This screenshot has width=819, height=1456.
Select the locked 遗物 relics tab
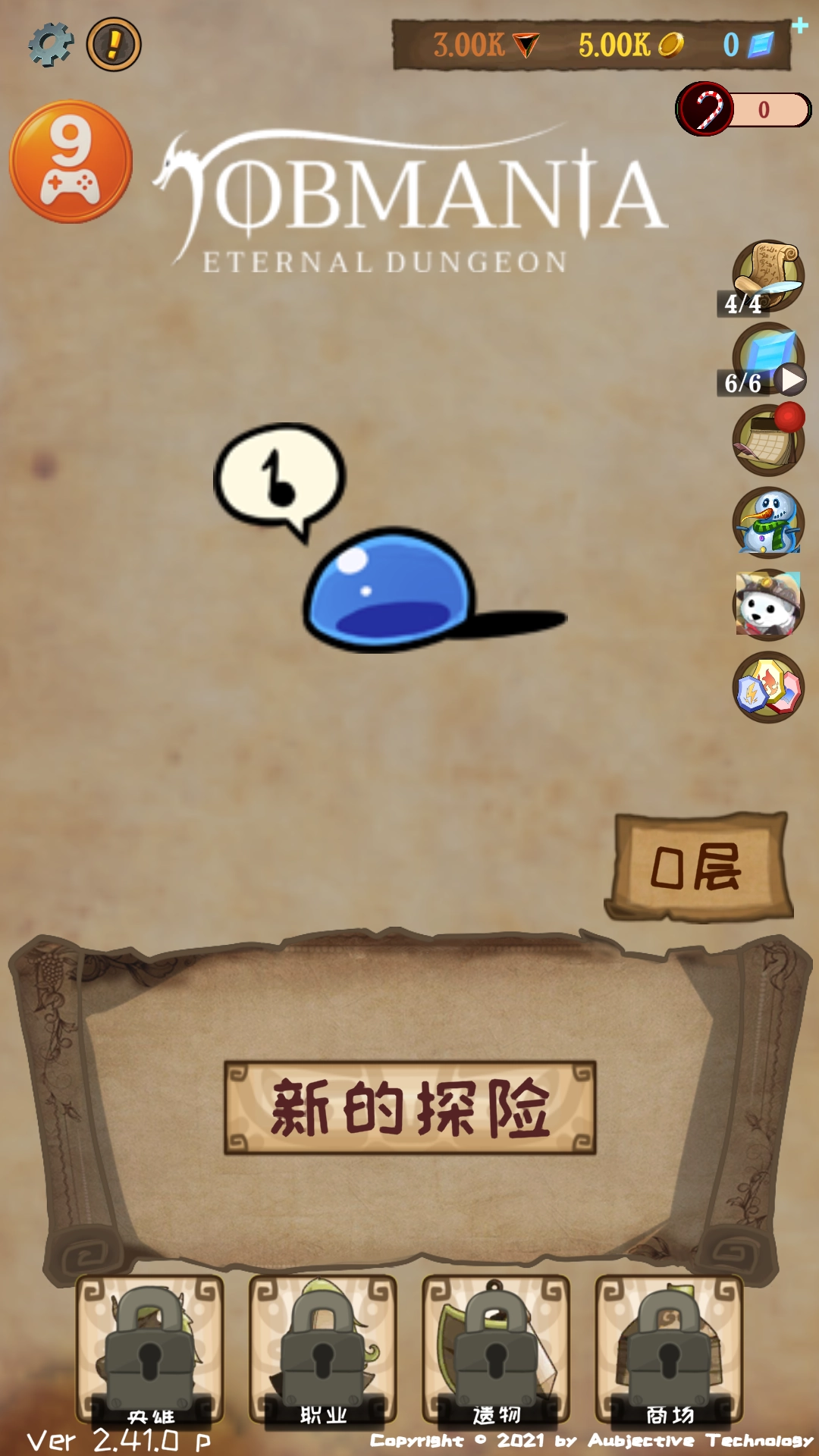[x=496, y=1350]
